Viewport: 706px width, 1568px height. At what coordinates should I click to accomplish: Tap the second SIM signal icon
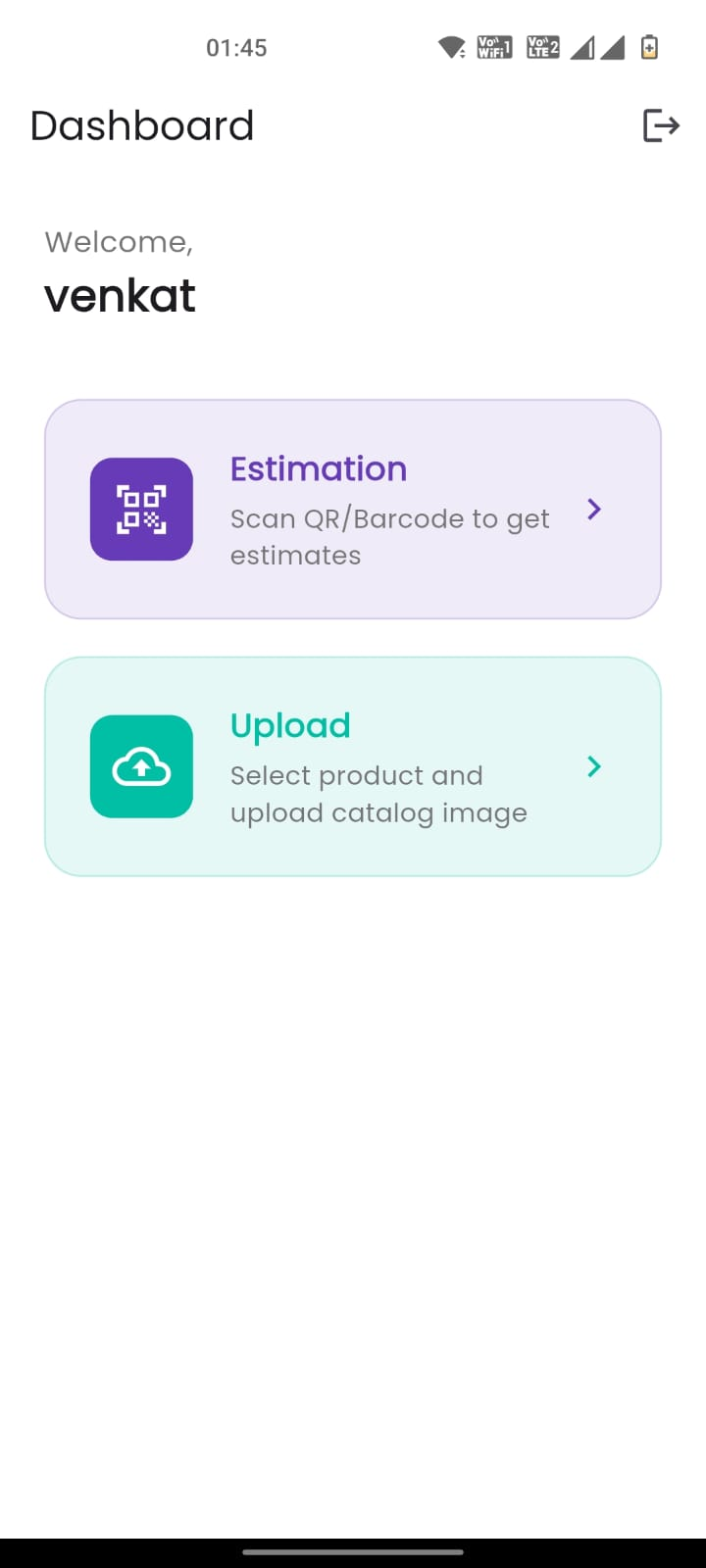tap(612, 46)
